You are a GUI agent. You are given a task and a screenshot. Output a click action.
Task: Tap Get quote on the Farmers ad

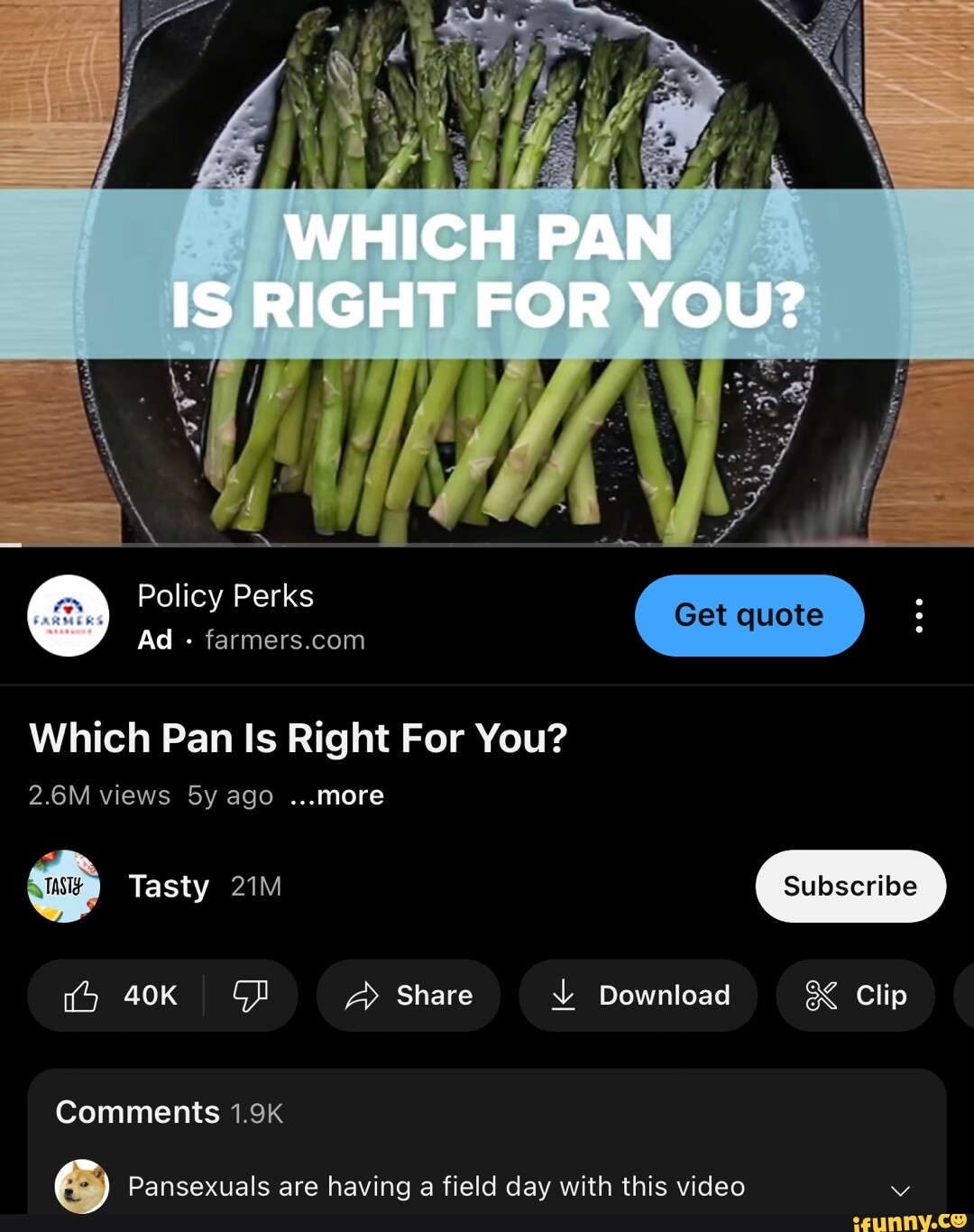pos(749,615)
